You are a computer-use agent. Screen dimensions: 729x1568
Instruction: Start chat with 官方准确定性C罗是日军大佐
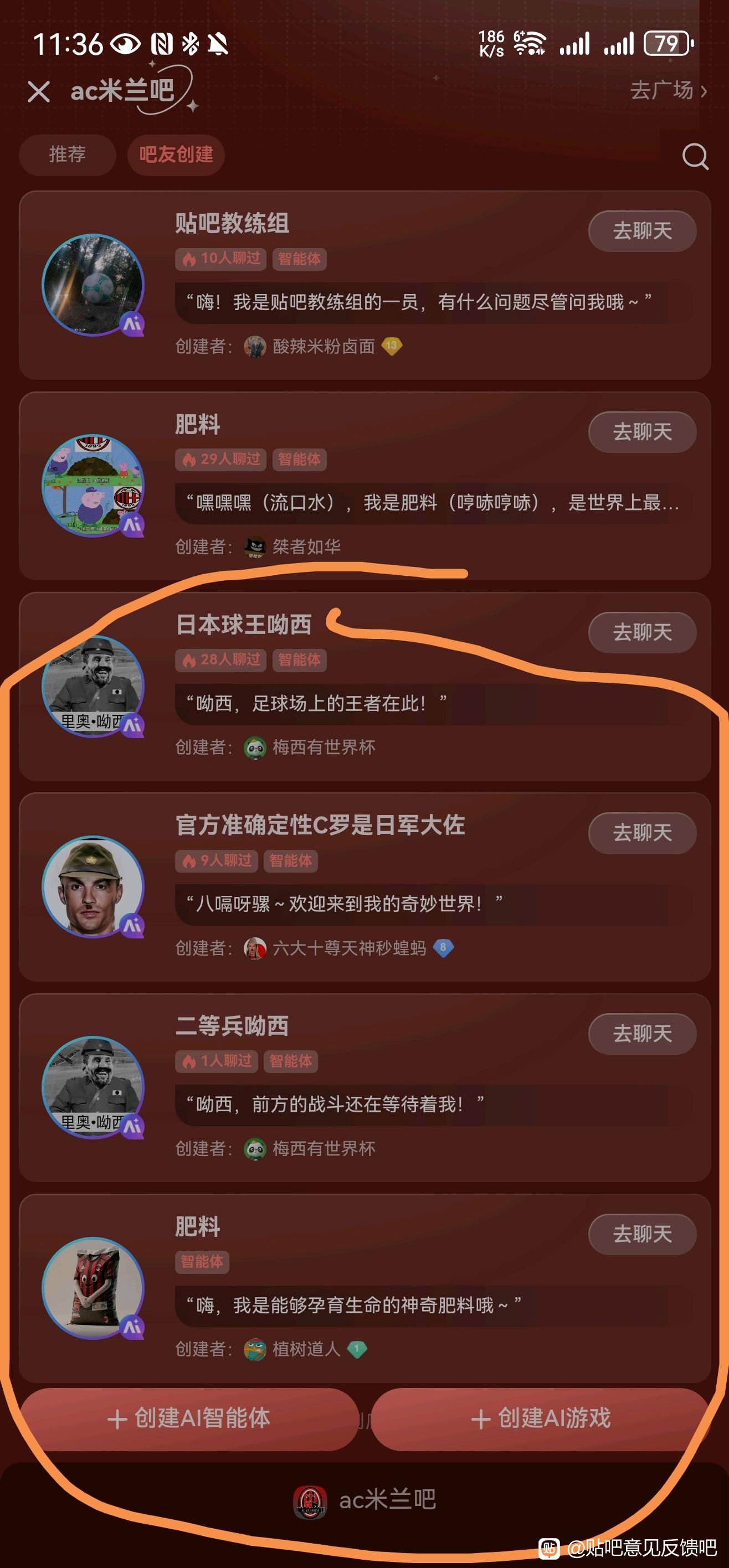coord(642,832)
